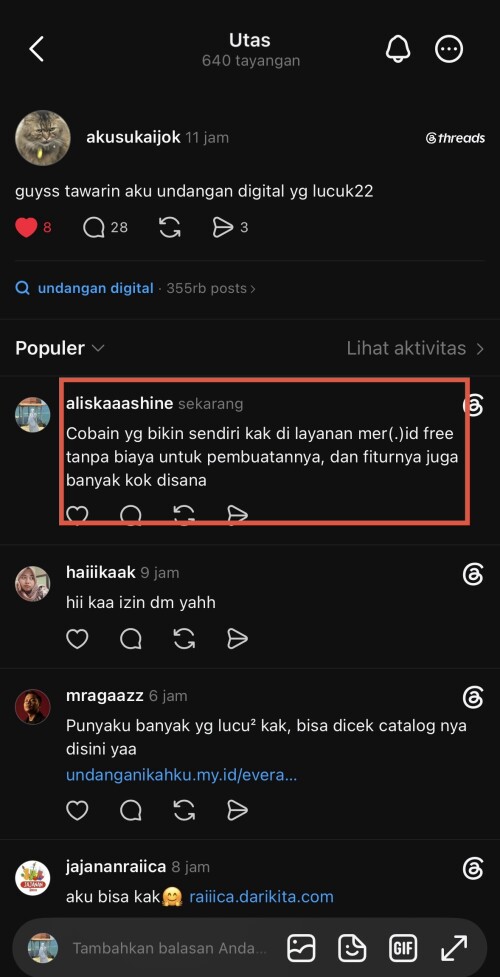This screenshot has width=500, height=977.
Task: Like haiiikaak's reply
Action: [77, 639]
